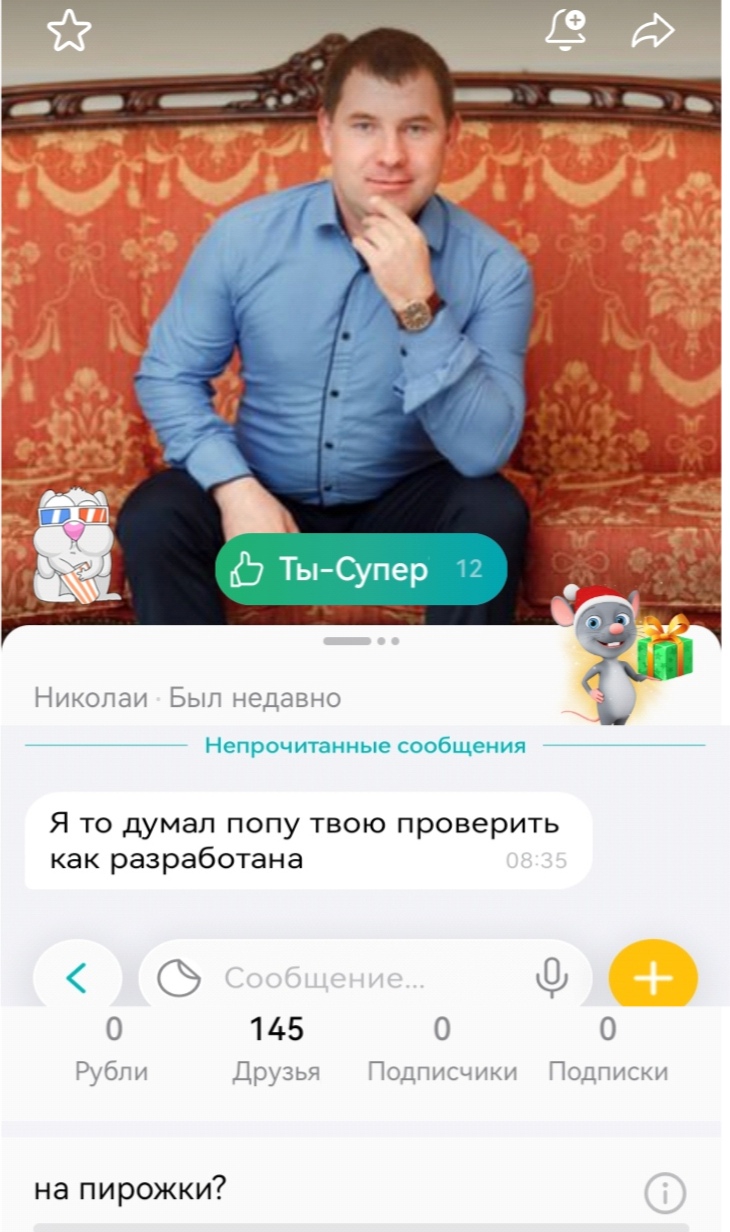Tap the yellow plus button
Screen dimensions: 730x1232
(x=652, y=977)
